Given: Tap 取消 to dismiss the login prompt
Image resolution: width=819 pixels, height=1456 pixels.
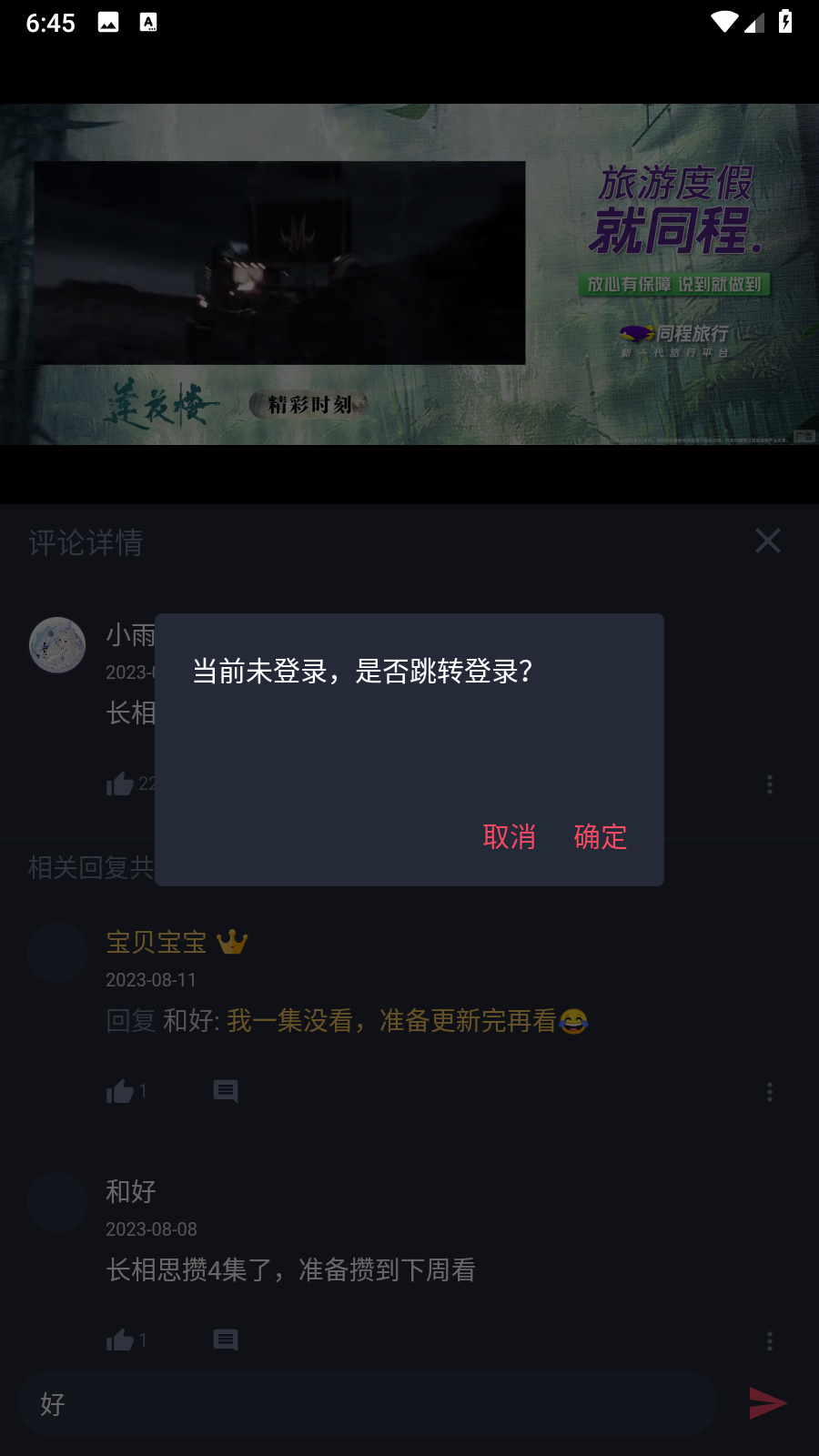Looking at the screenshot, I should pos(509,836).
